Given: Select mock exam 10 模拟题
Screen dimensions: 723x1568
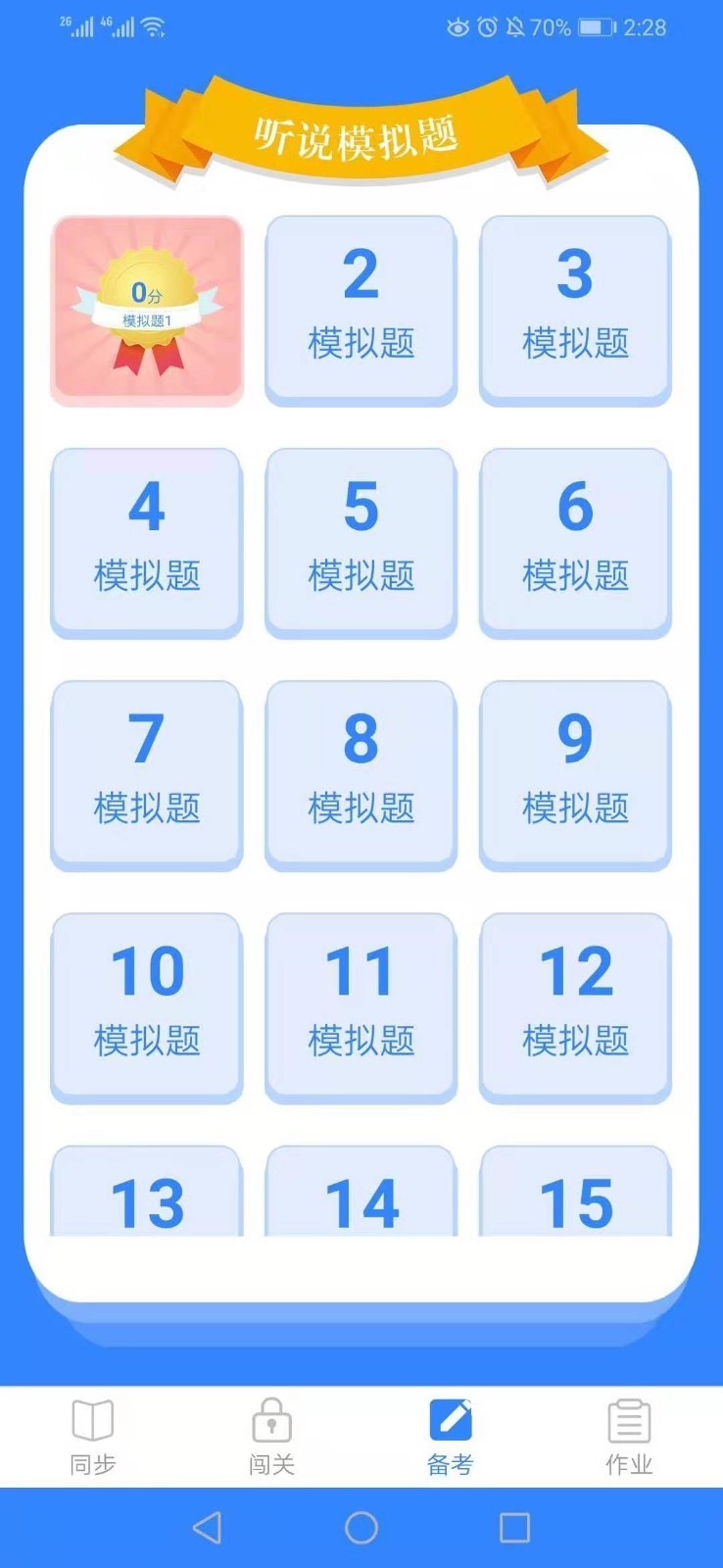Looking at the screenshot, I should pos(146,1005).
